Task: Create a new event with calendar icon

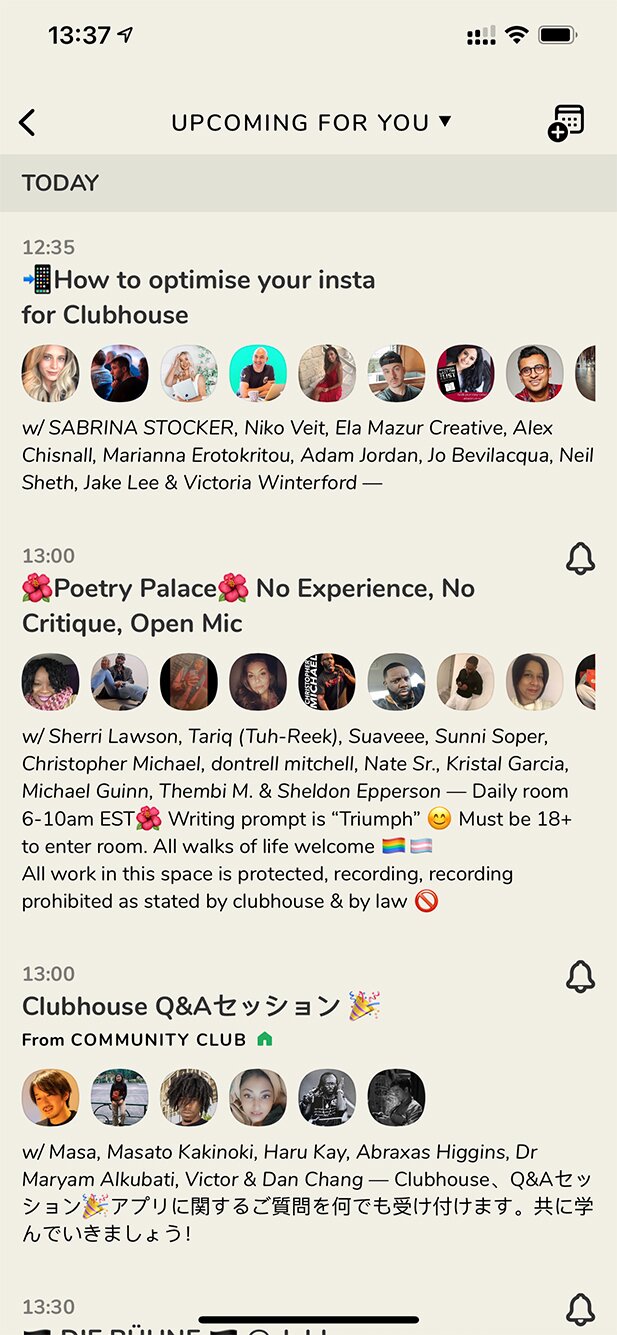Action: click(566, 123)
